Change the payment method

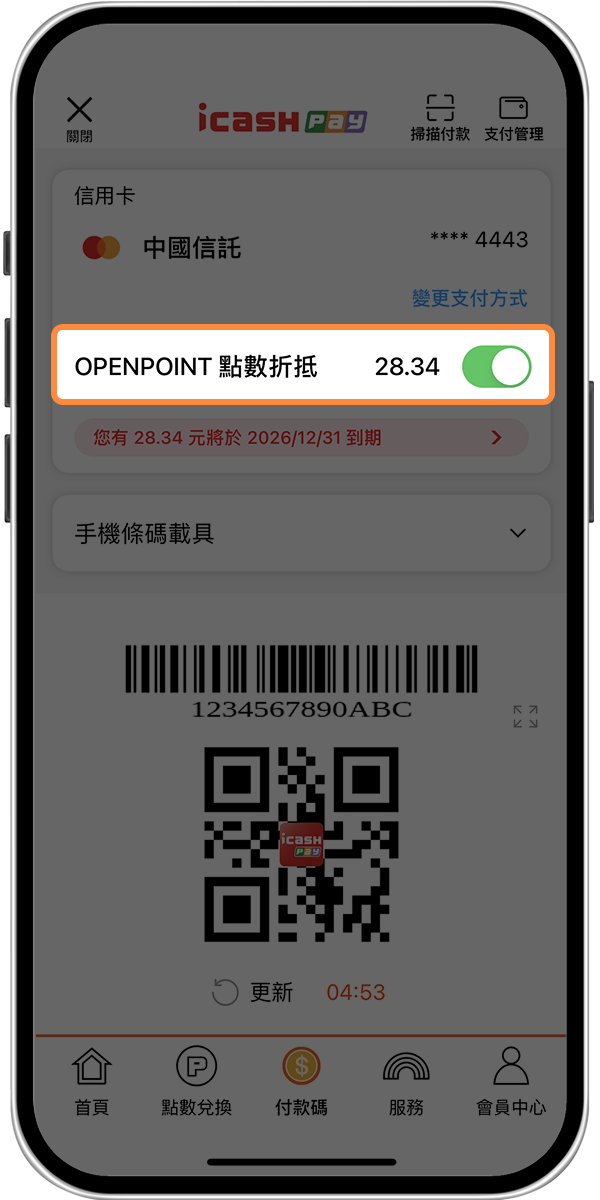click(x=469, y=298)
